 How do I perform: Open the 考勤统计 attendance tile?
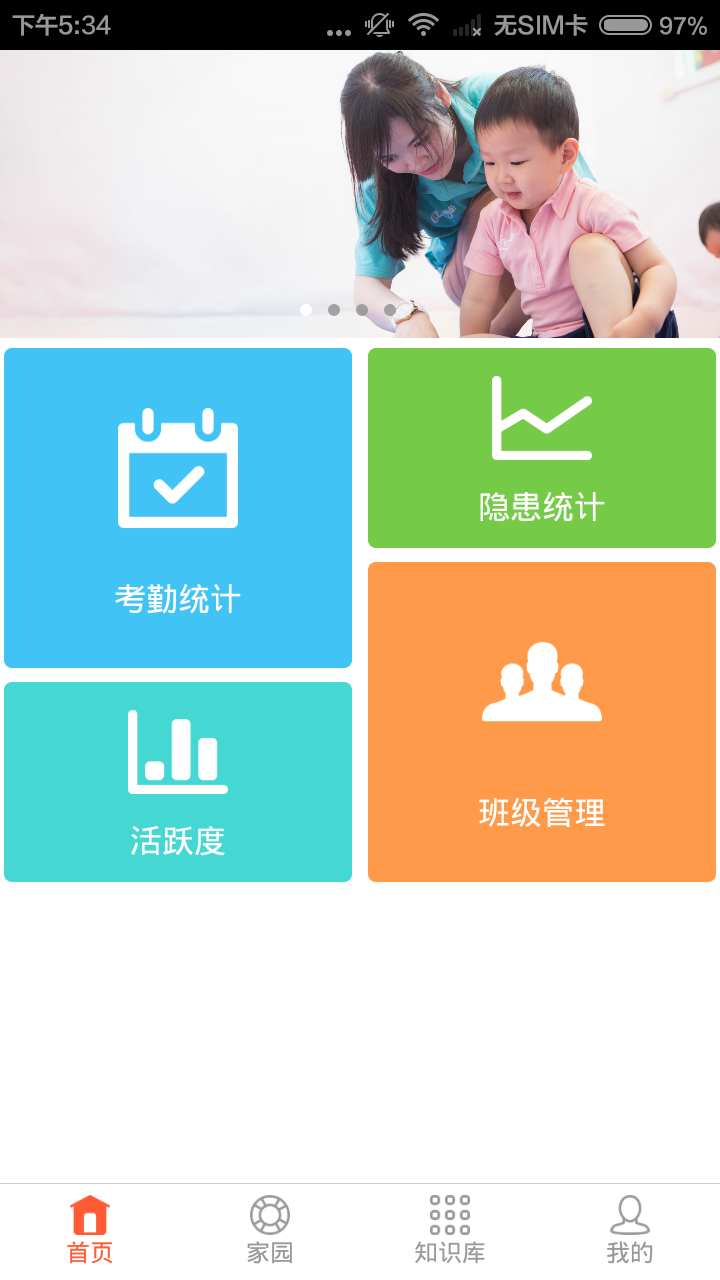(x=178, y=508)
